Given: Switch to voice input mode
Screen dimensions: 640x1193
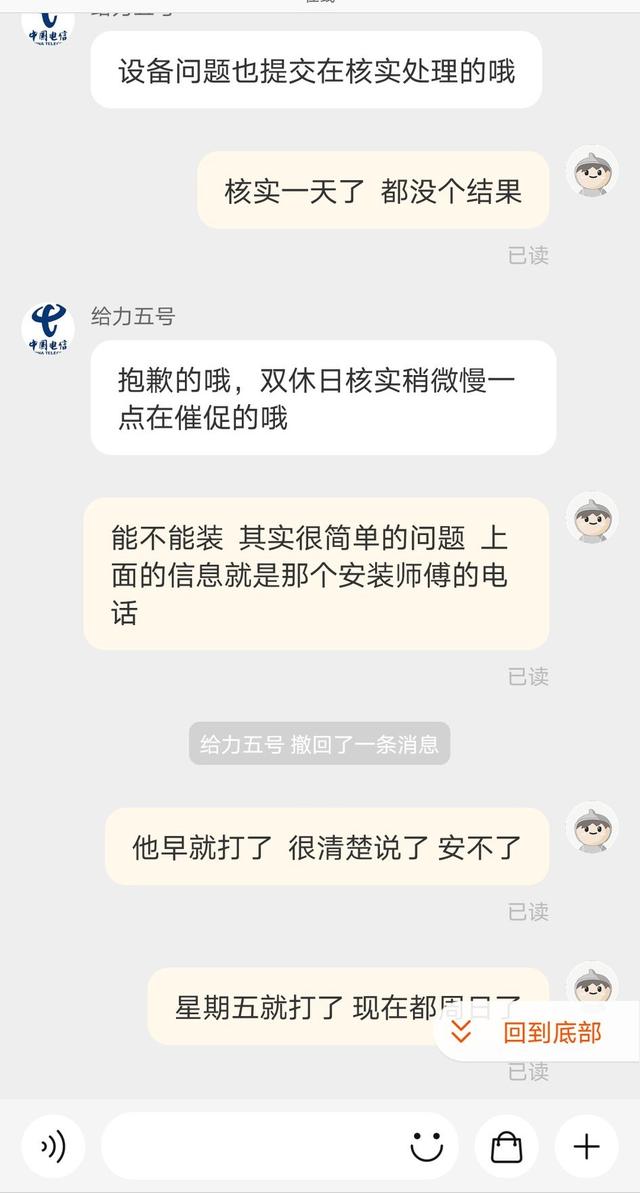Looking at the screenshot, I should (x=53, y=1147).
